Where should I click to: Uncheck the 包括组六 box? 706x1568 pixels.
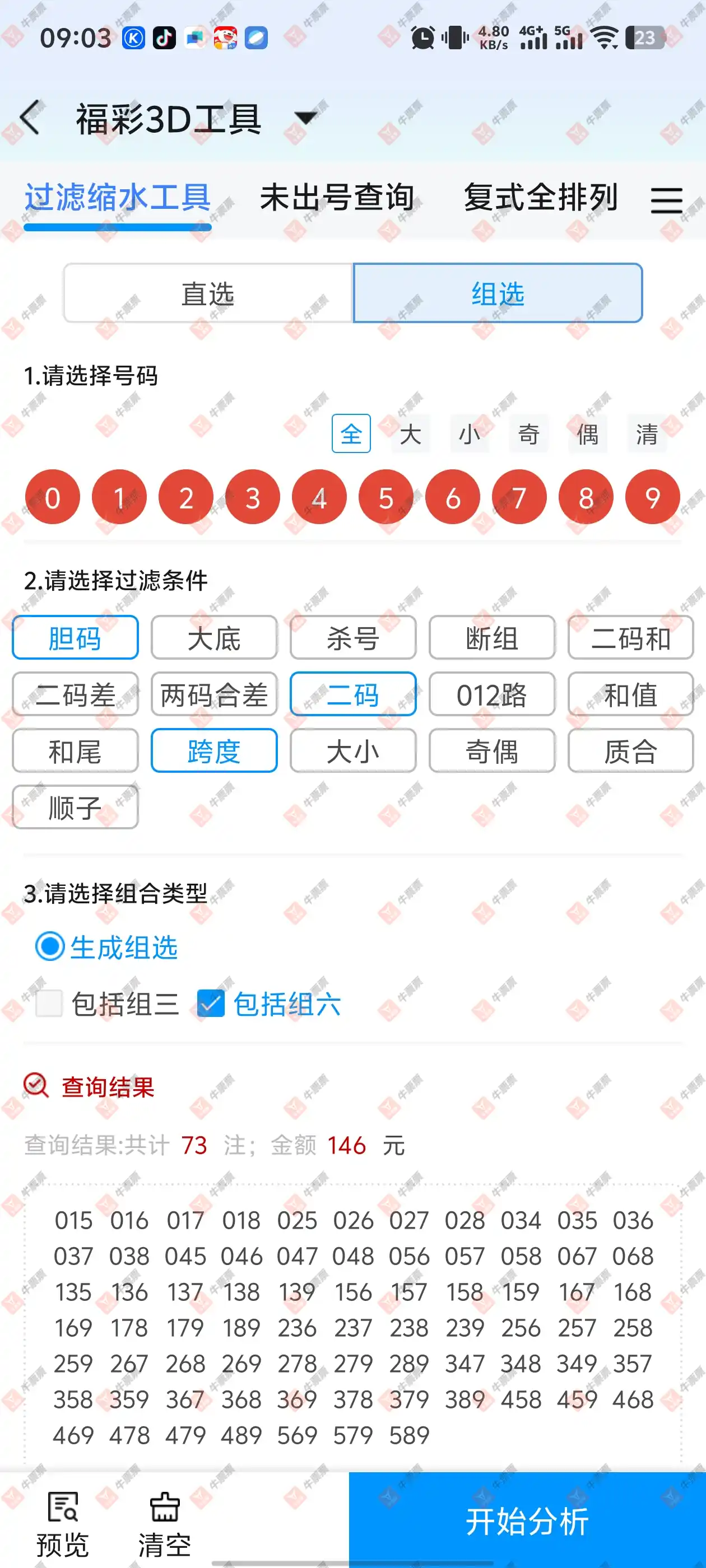(211, 1004)
